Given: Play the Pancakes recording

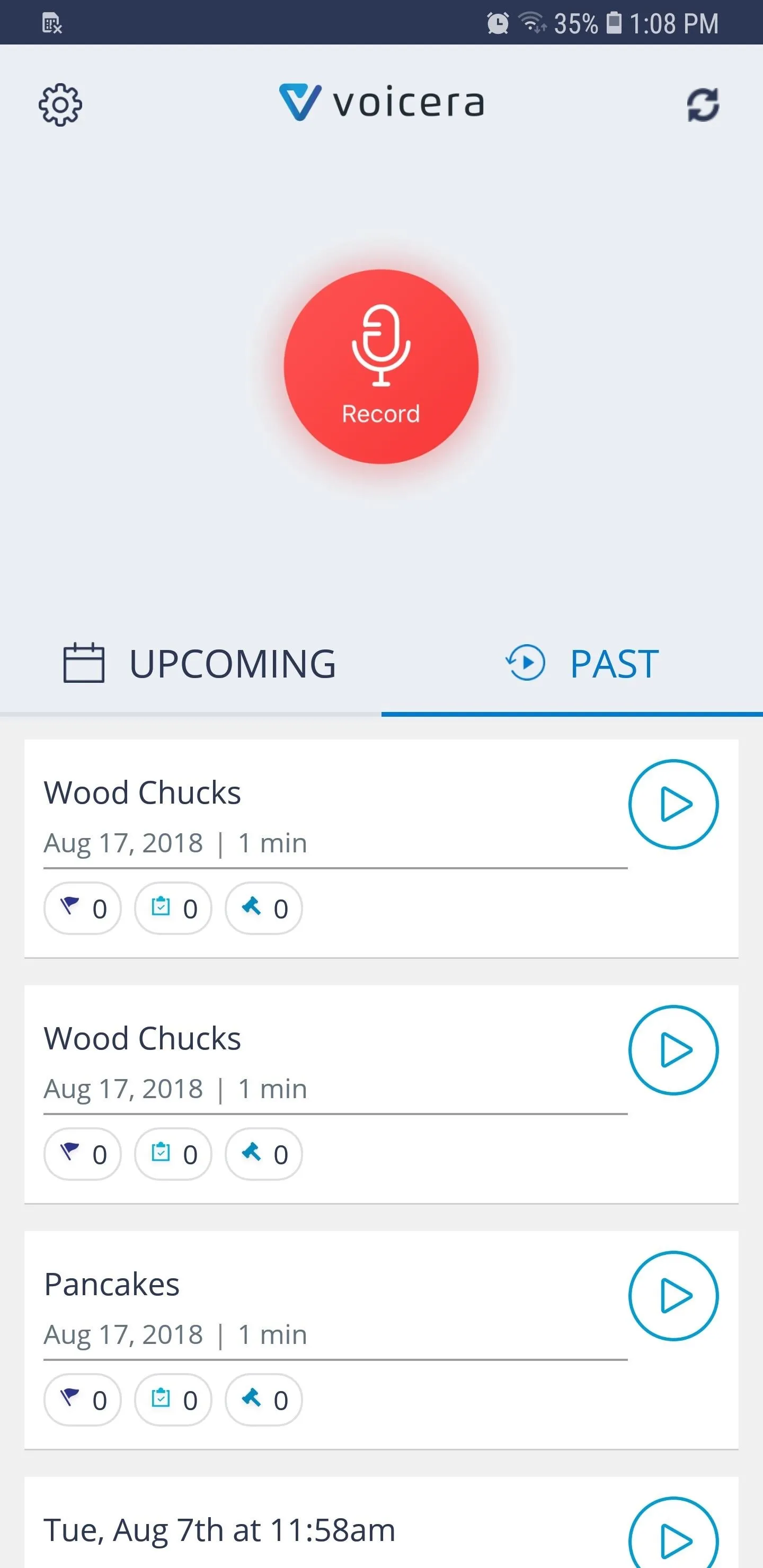Looking at the screenshot, I should tap(673, 1296).
